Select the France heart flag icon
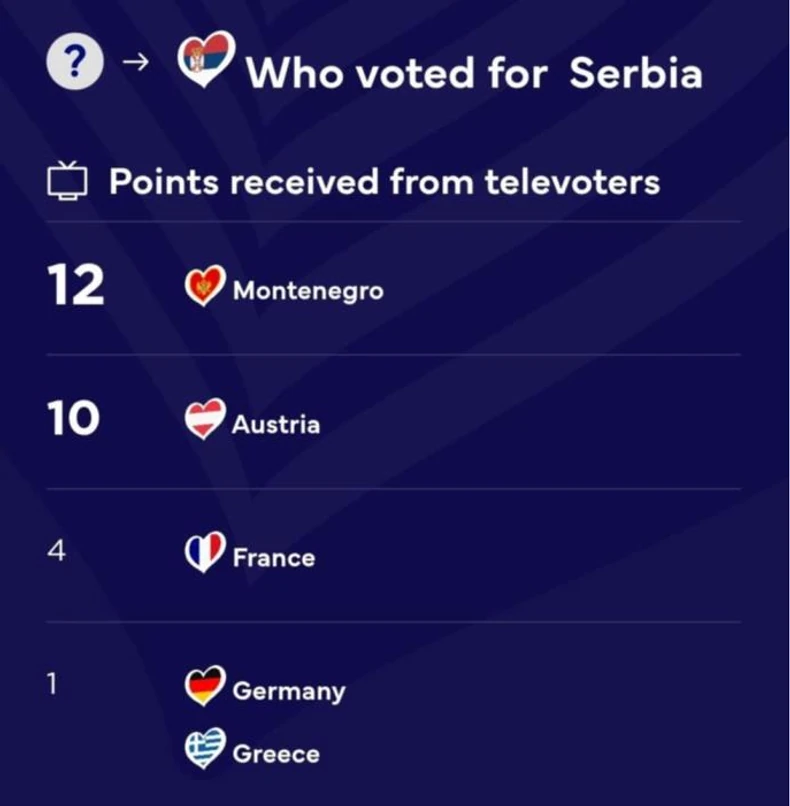The width and height of the screenshot is (790, 806). pyautogui.click(x=204, y=553)
